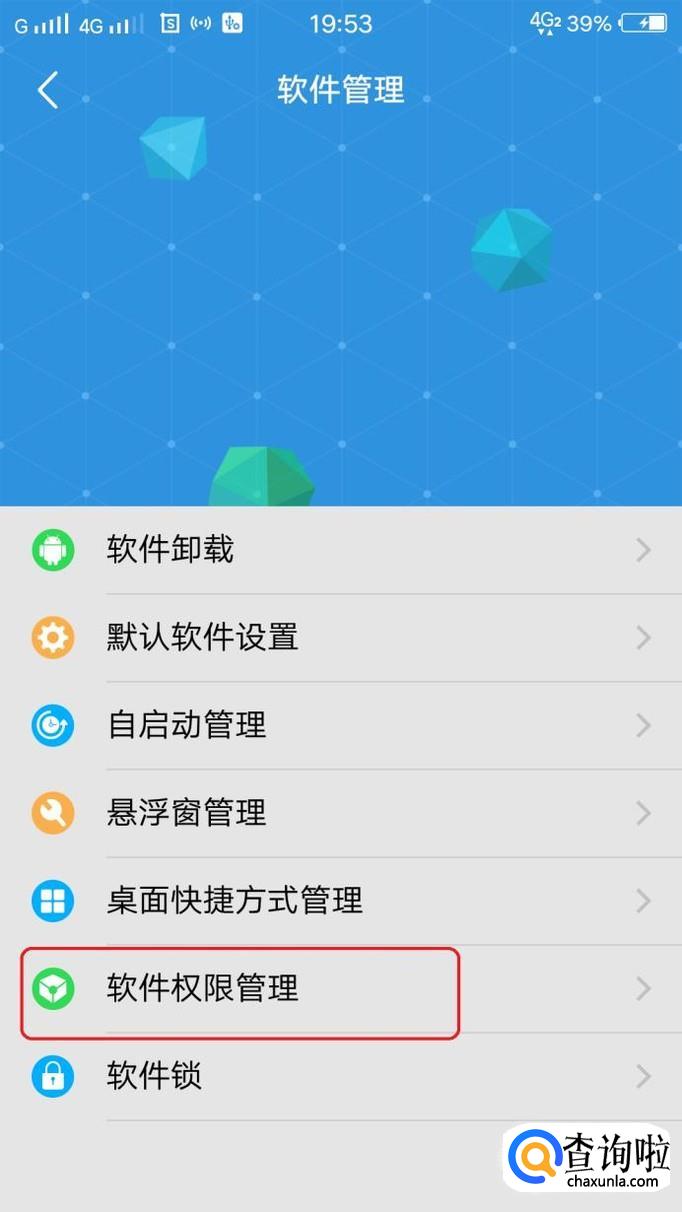The width and height of the screenshot is (682, 1212).
Task: Open 桌面快捷方式管理
Action: pyautogui.click(x=234, y=901)
